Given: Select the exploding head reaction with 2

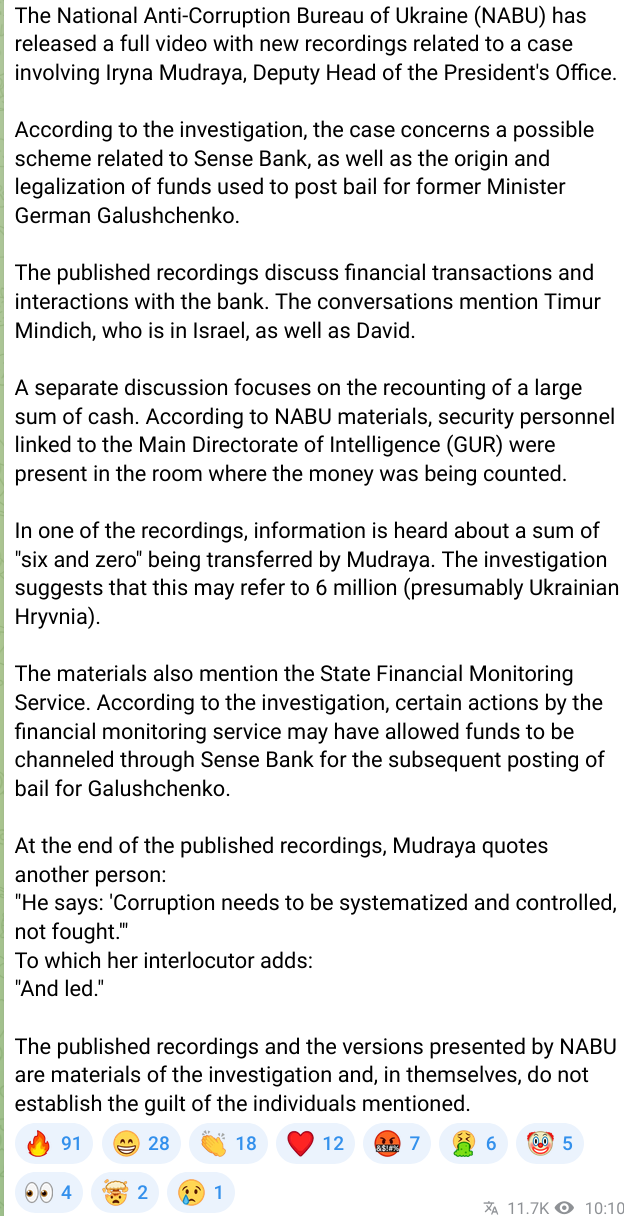Looking at the screenshot, I should 124,1192.
